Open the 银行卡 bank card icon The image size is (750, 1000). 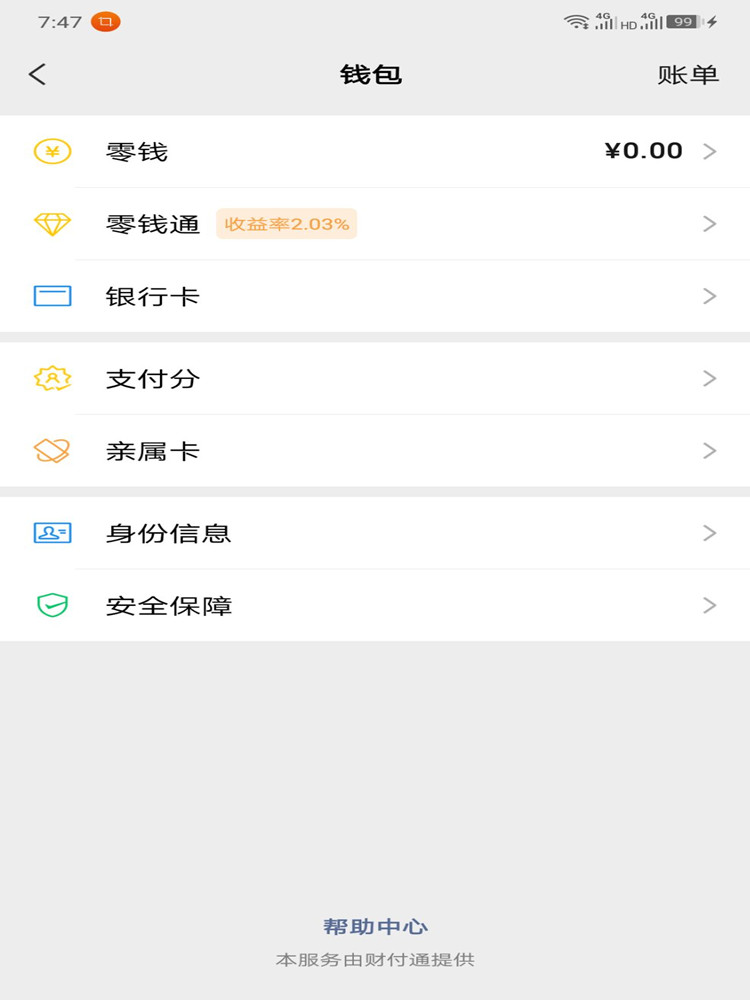click(52, 296)
